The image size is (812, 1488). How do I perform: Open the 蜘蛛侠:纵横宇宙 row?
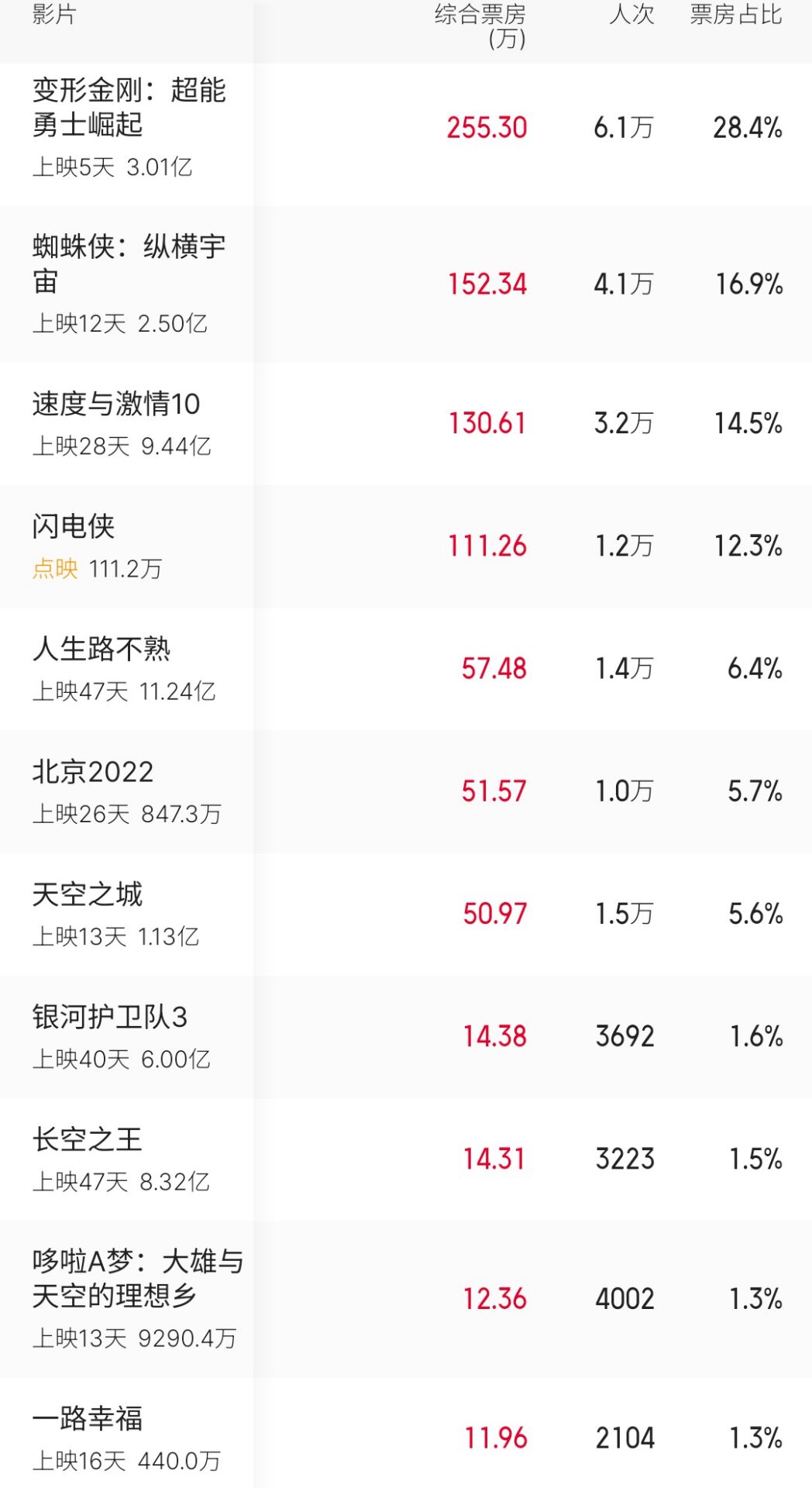[406, 284]
